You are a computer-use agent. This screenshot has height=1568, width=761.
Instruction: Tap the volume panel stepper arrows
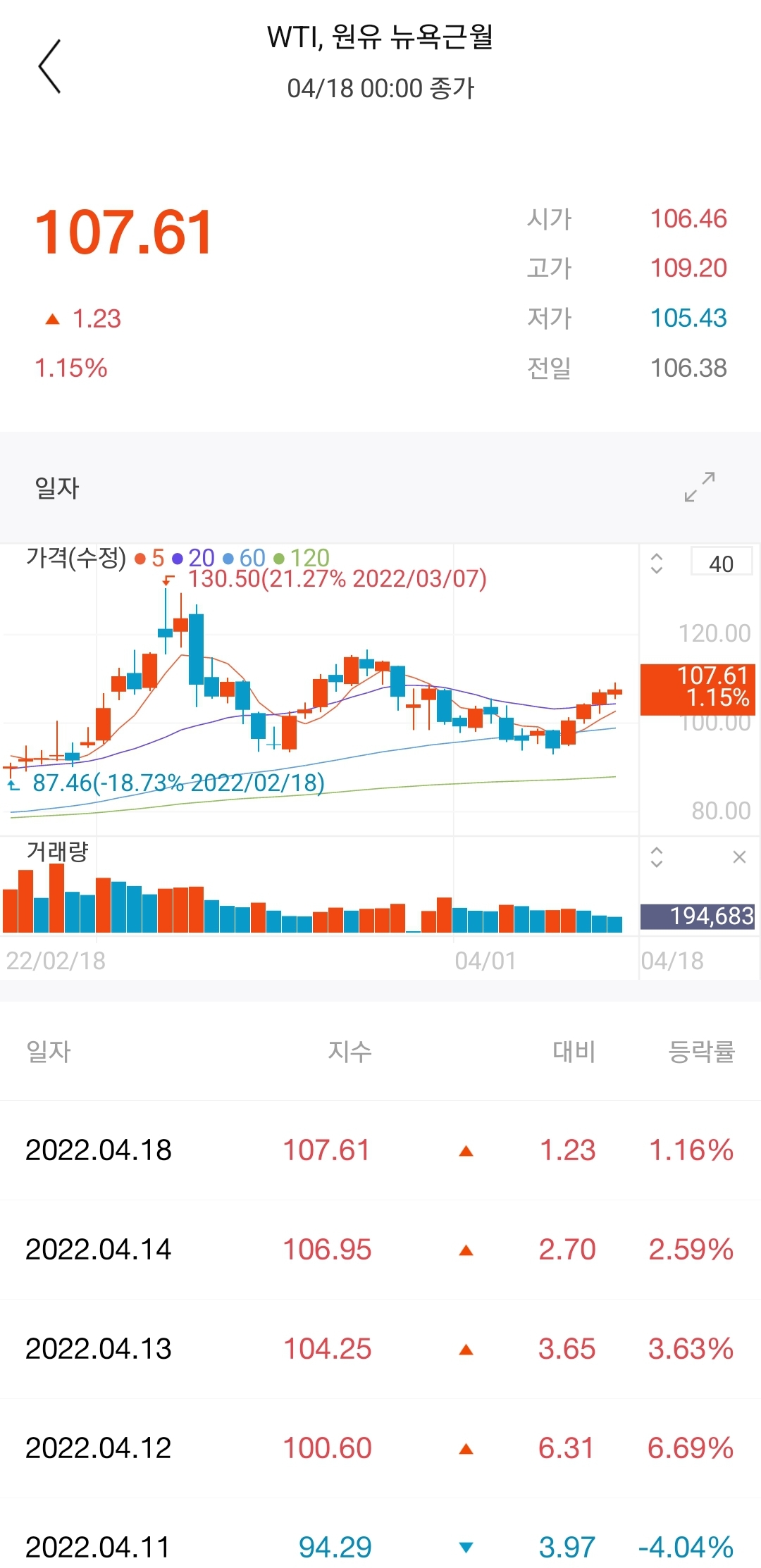(657, 857)
